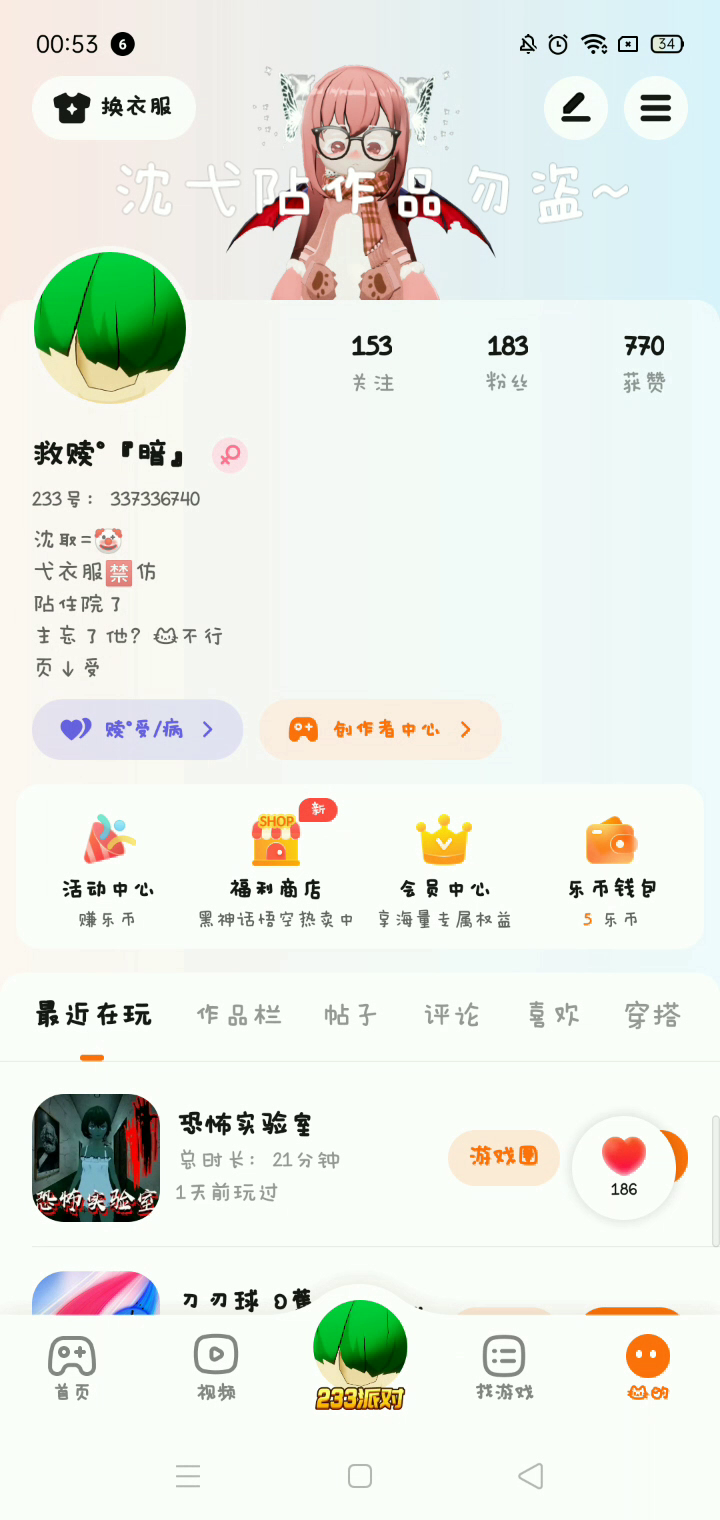Switch to the 帖子 posts tab
Image resolution: width=720 pixels, height=1520 pixels.
(351, 1015)
